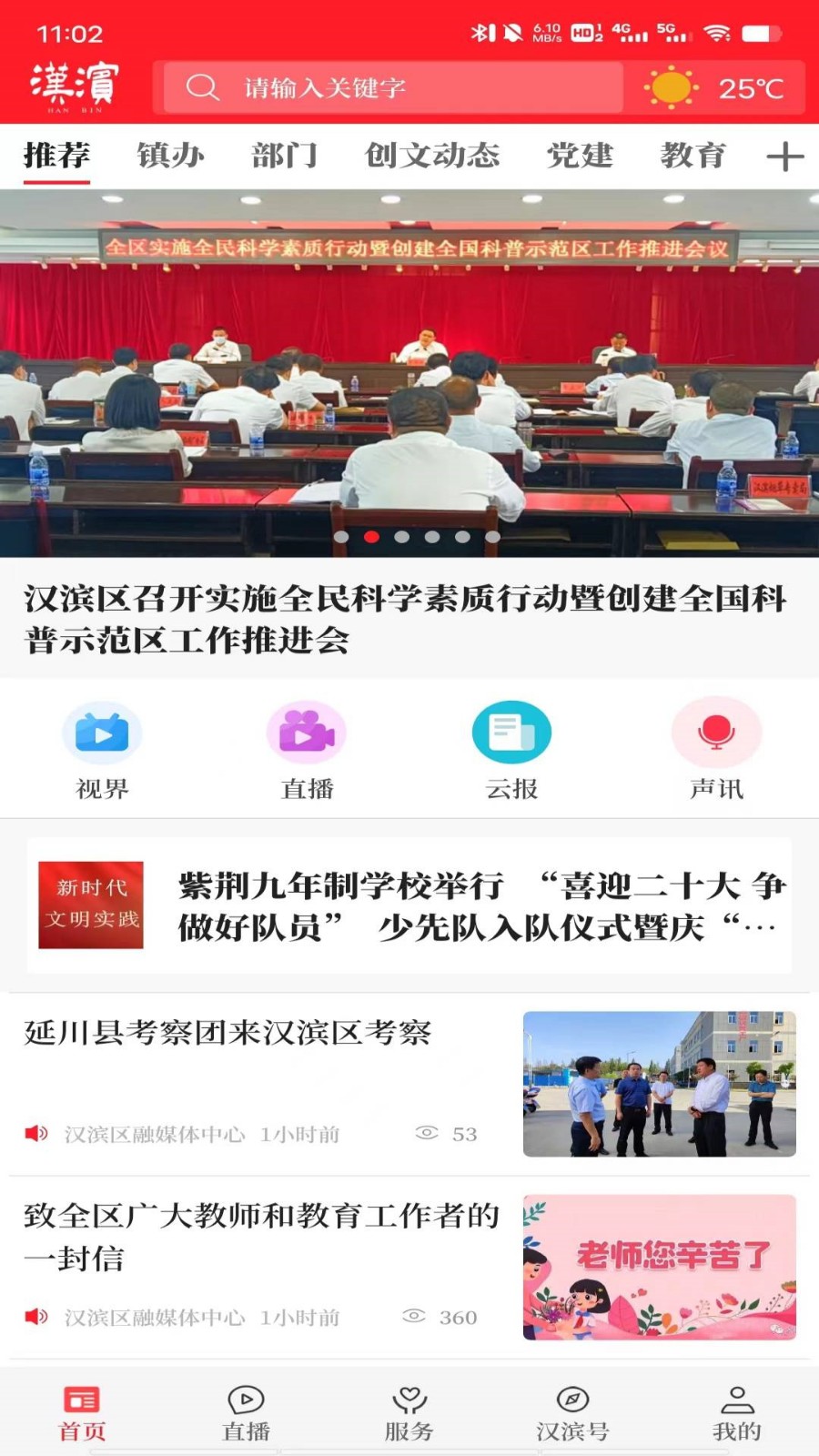Open the 声讯 audio section

pyautogui.click(x=716, y=748)
